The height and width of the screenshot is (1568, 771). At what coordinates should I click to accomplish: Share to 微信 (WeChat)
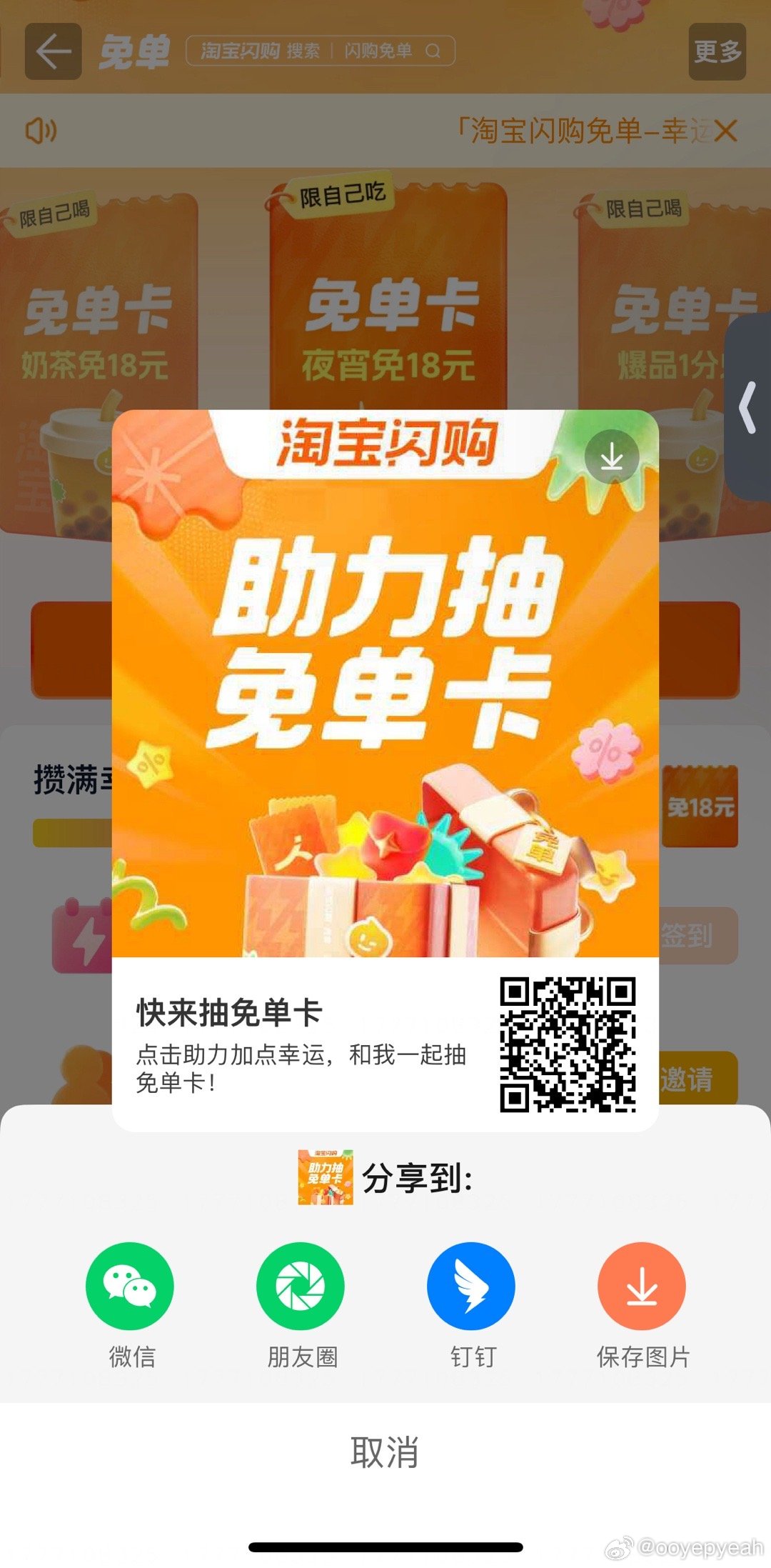click(129, 1285)
